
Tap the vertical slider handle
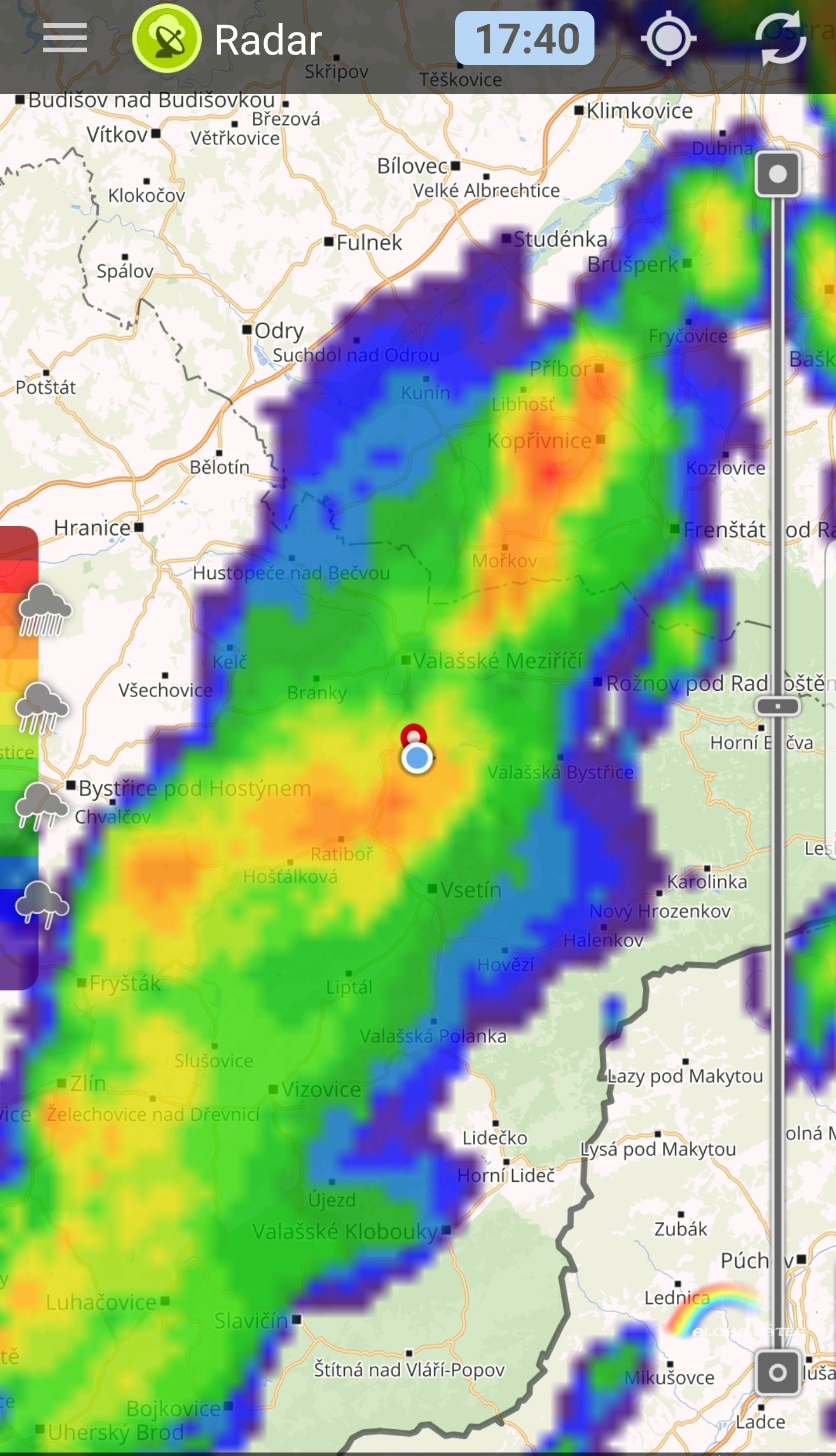(778, 706)
